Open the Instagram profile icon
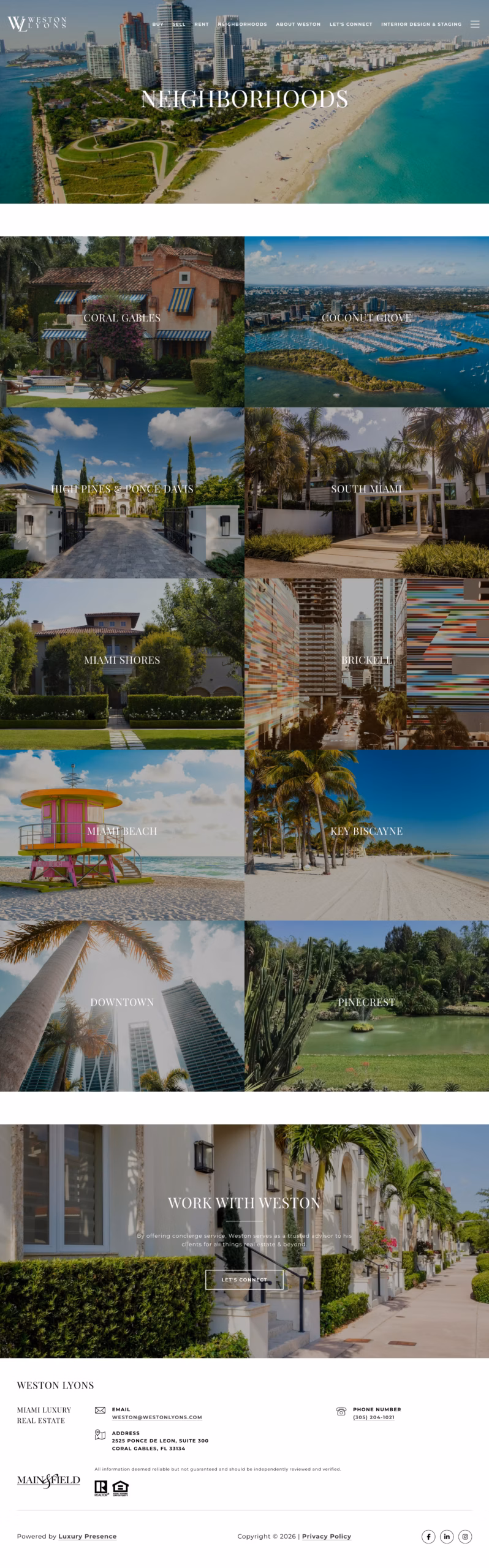489x1568 pixels. 465,1536
